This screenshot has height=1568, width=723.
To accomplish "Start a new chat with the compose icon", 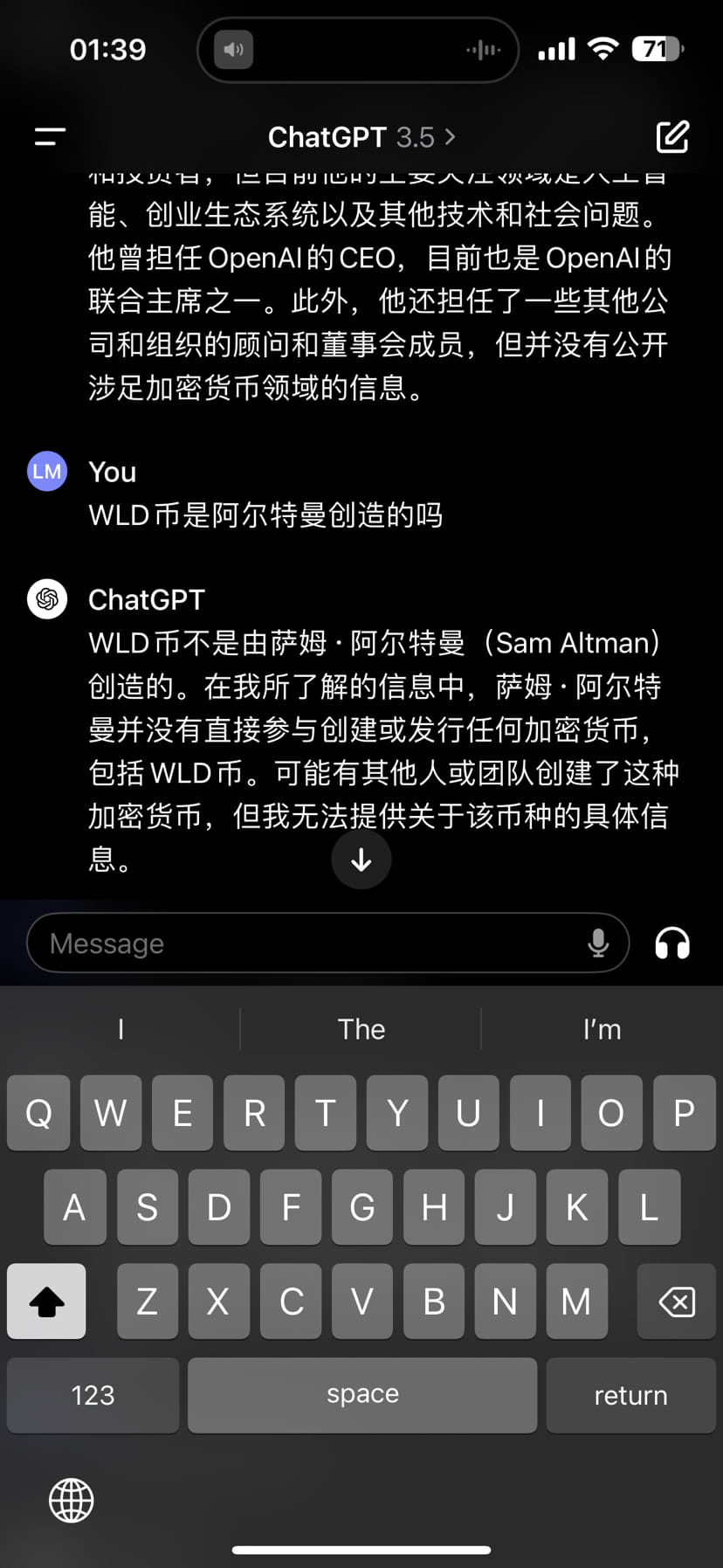I will click(672, 136).
